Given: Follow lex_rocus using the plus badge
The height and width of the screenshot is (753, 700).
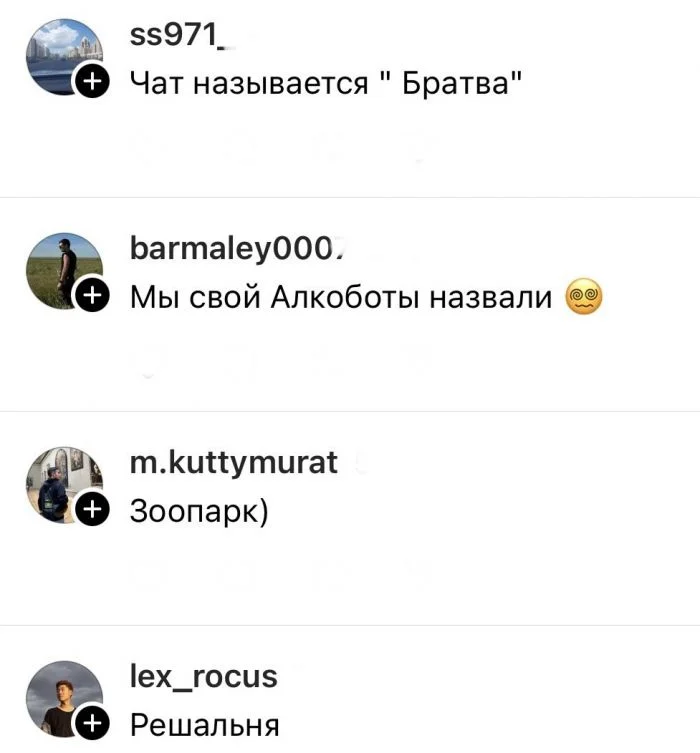Looking at the screenshot, I should pyautogui.click(x=91, y=723).
